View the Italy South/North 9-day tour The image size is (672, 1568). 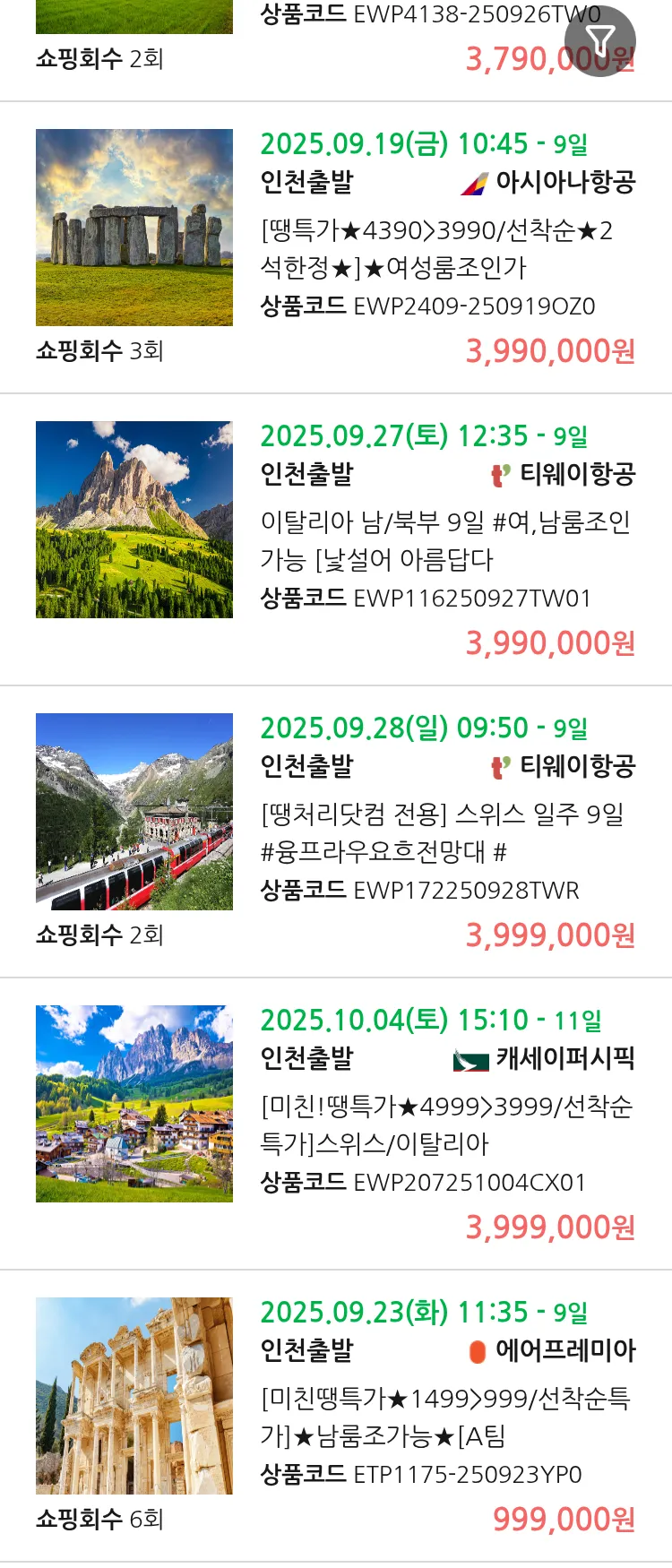(445, 540)
